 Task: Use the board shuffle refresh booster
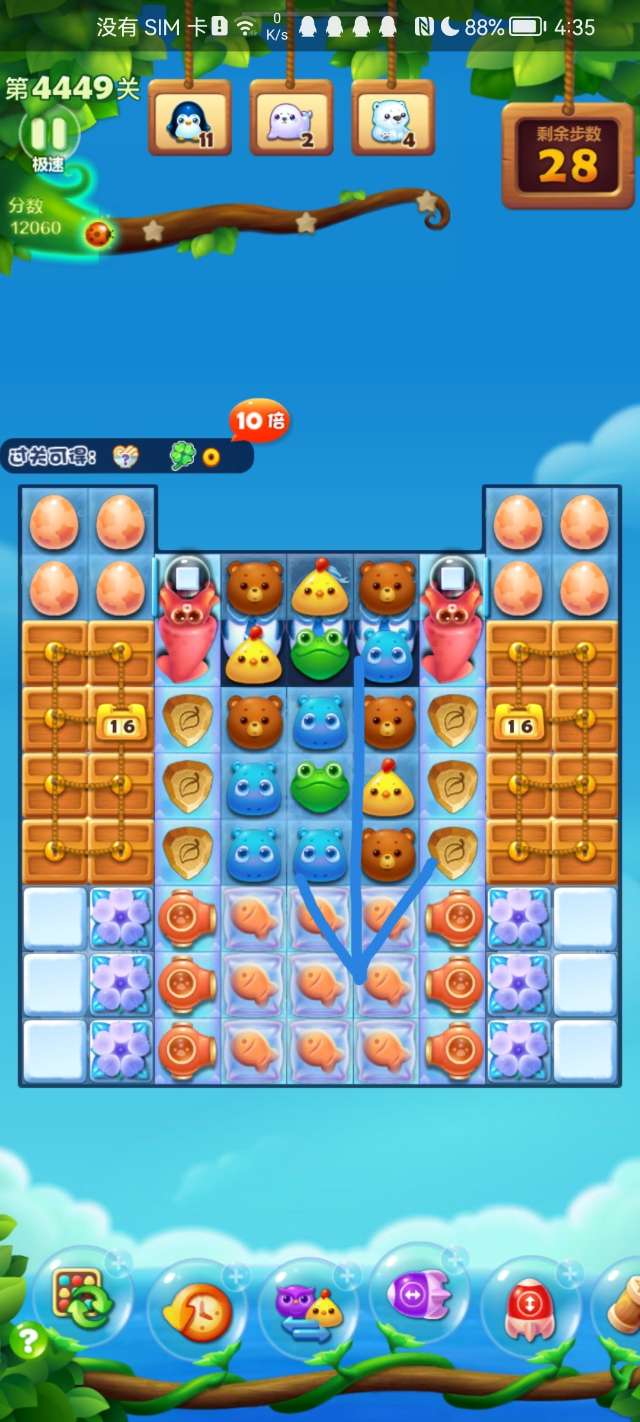80,1296
